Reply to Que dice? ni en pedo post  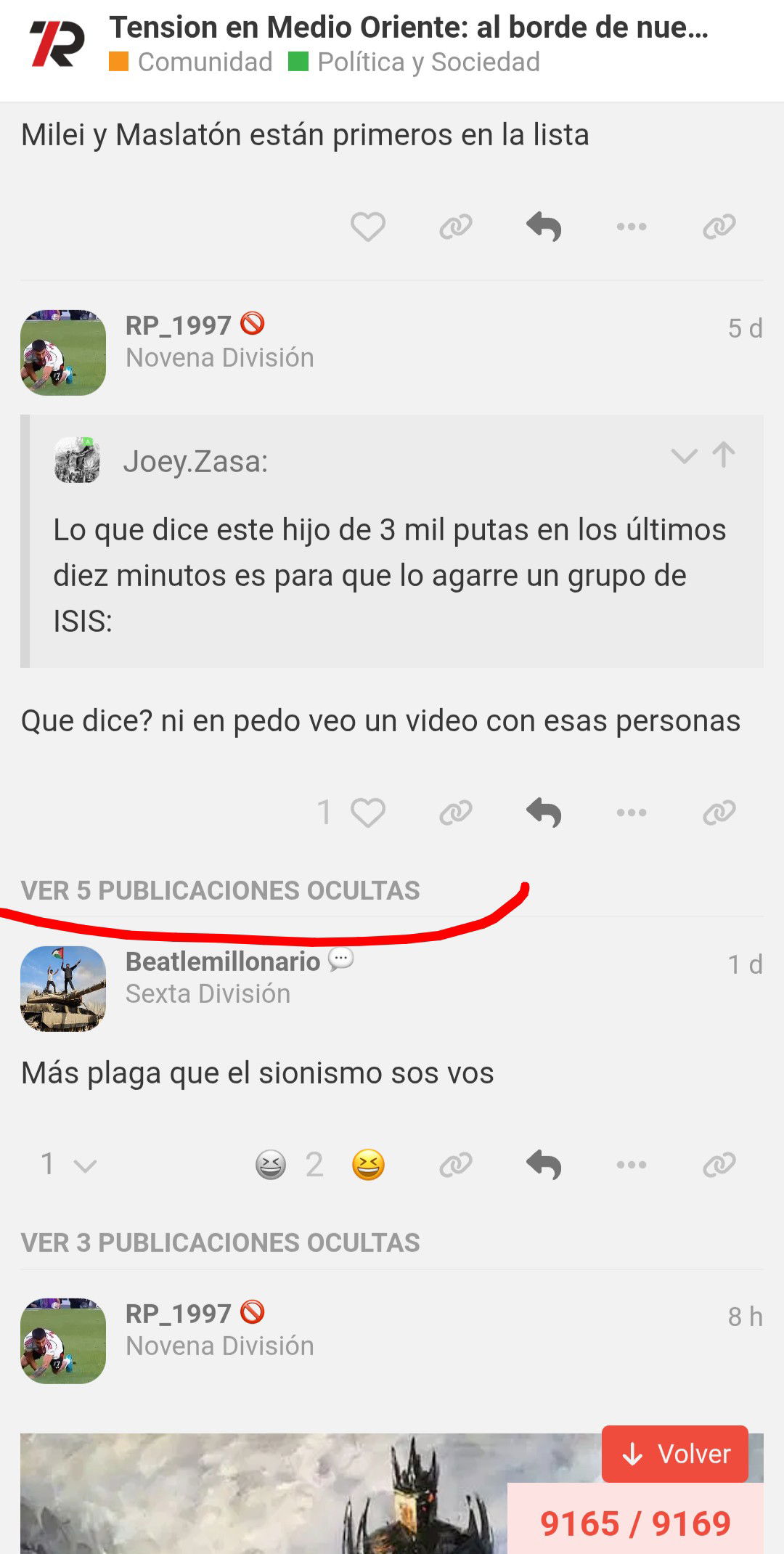tap(544, 813)
